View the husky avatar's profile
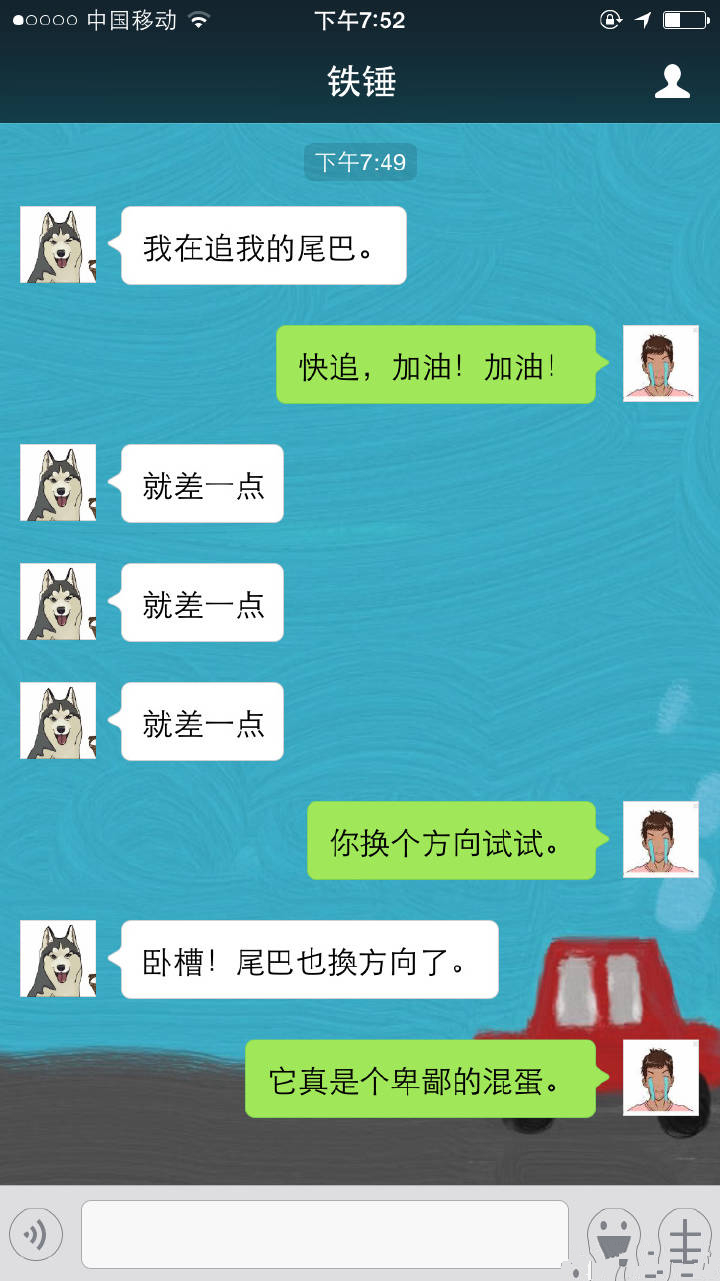 coord(57,244)
